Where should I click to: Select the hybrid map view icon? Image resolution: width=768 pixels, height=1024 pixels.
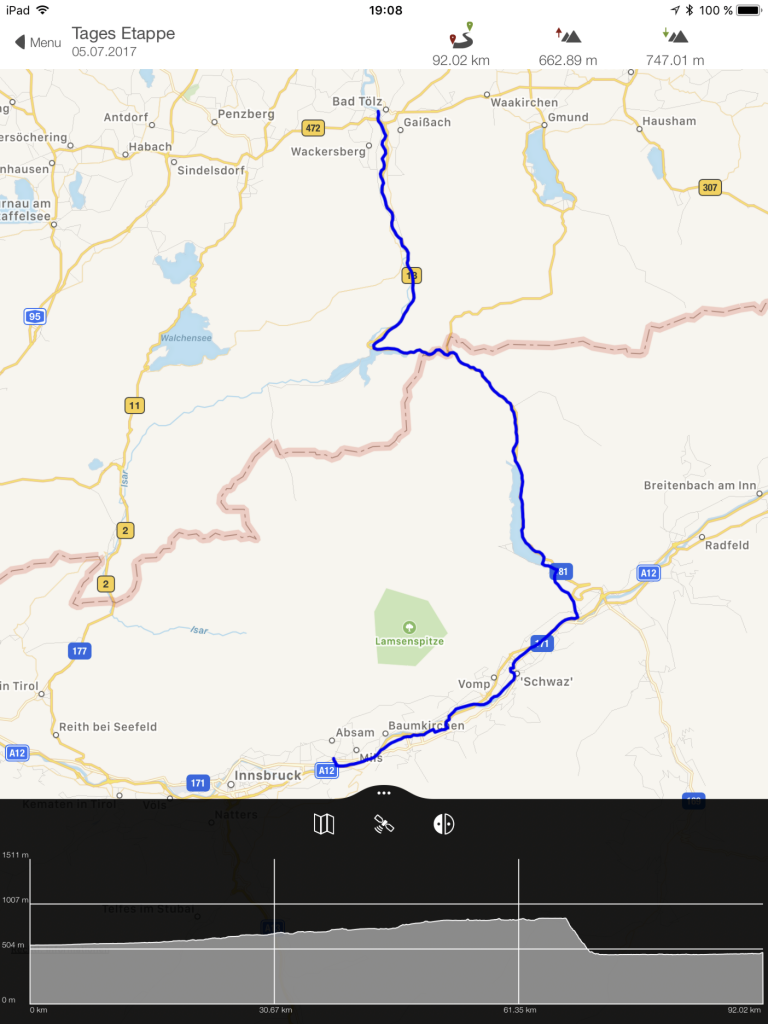444,824
